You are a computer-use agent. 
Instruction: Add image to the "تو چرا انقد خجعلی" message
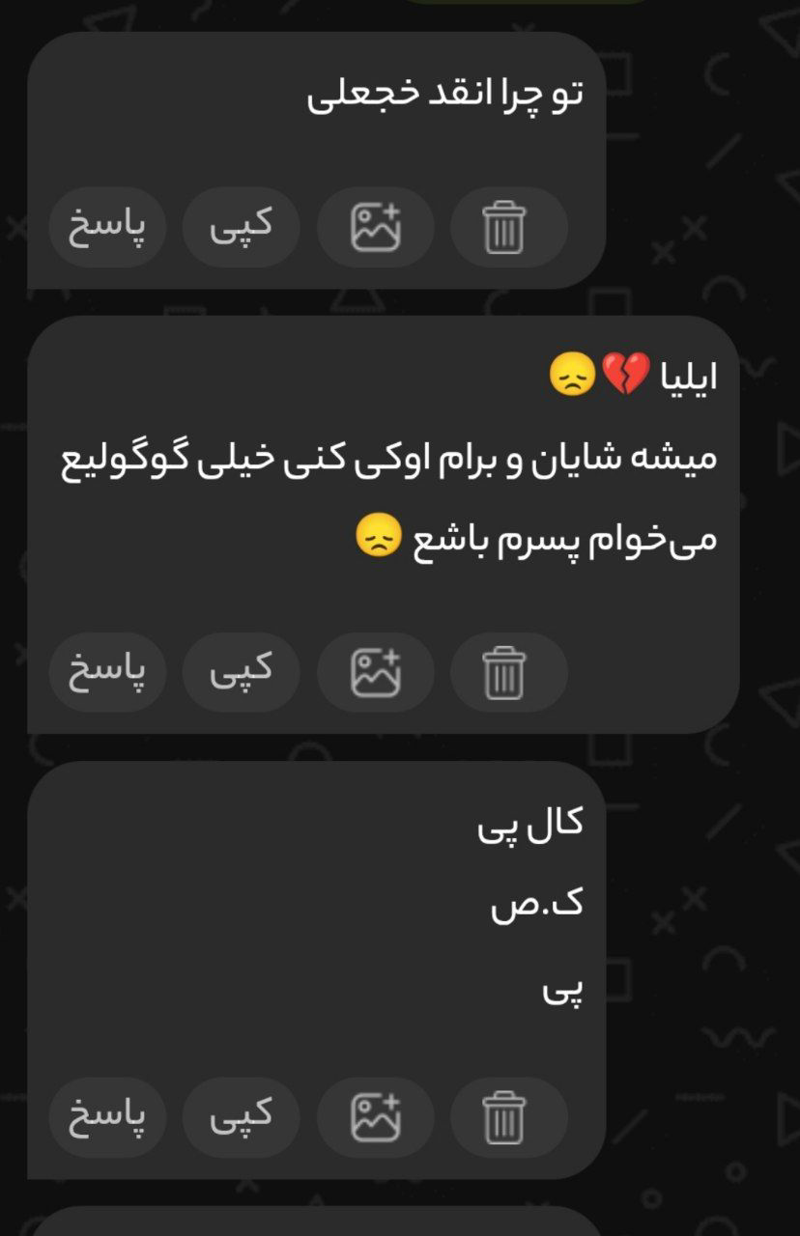(x=375, y=227)
